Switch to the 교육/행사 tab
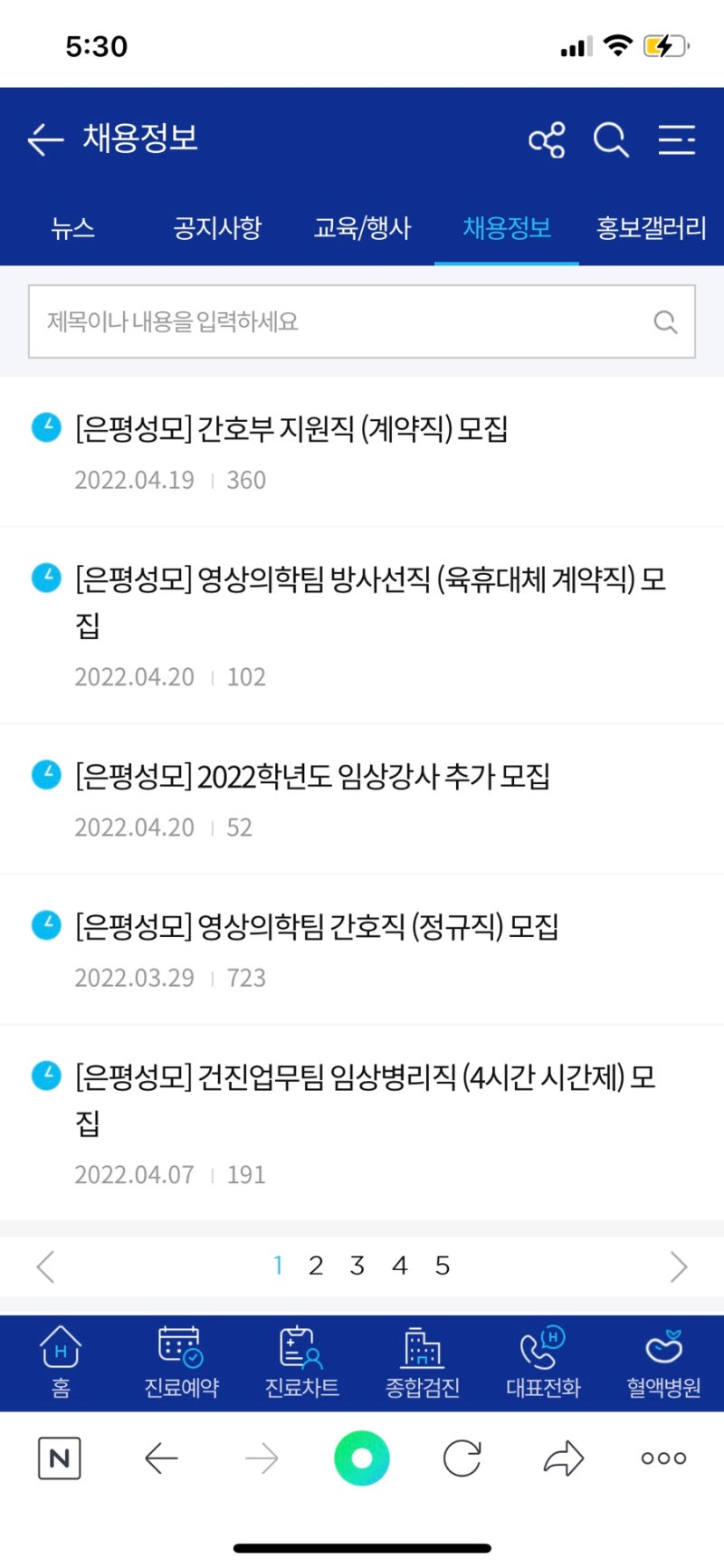 click(362, 227)
